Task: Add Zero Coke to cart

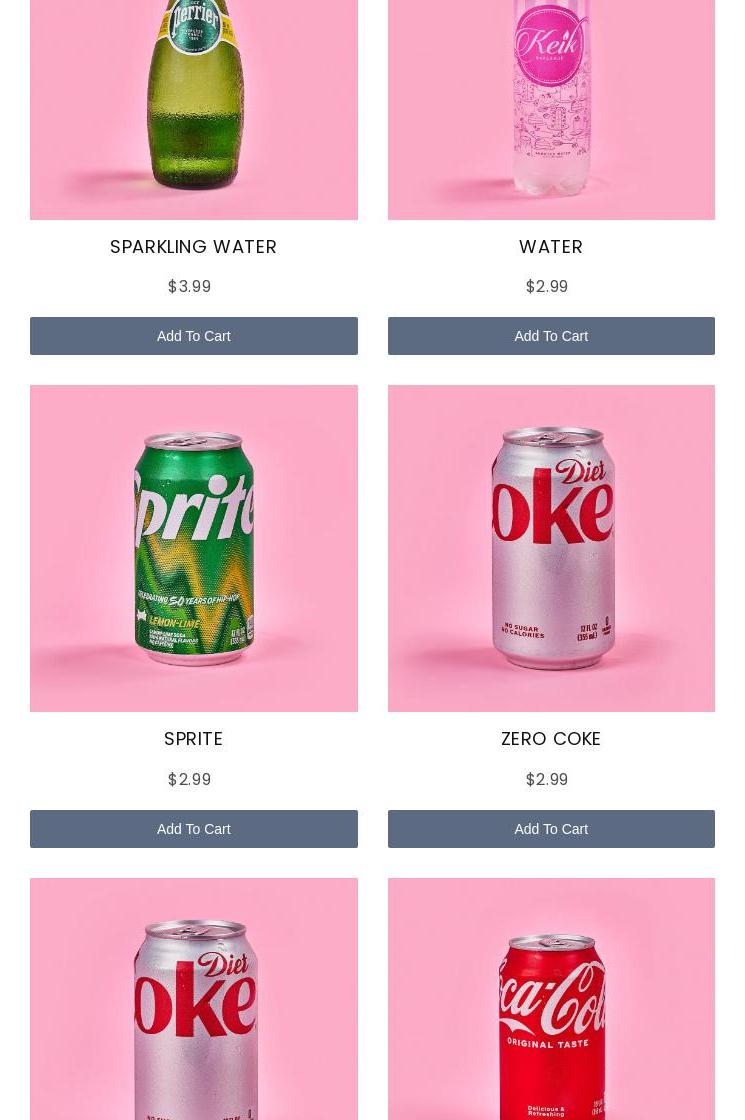Action: (551, 829)
